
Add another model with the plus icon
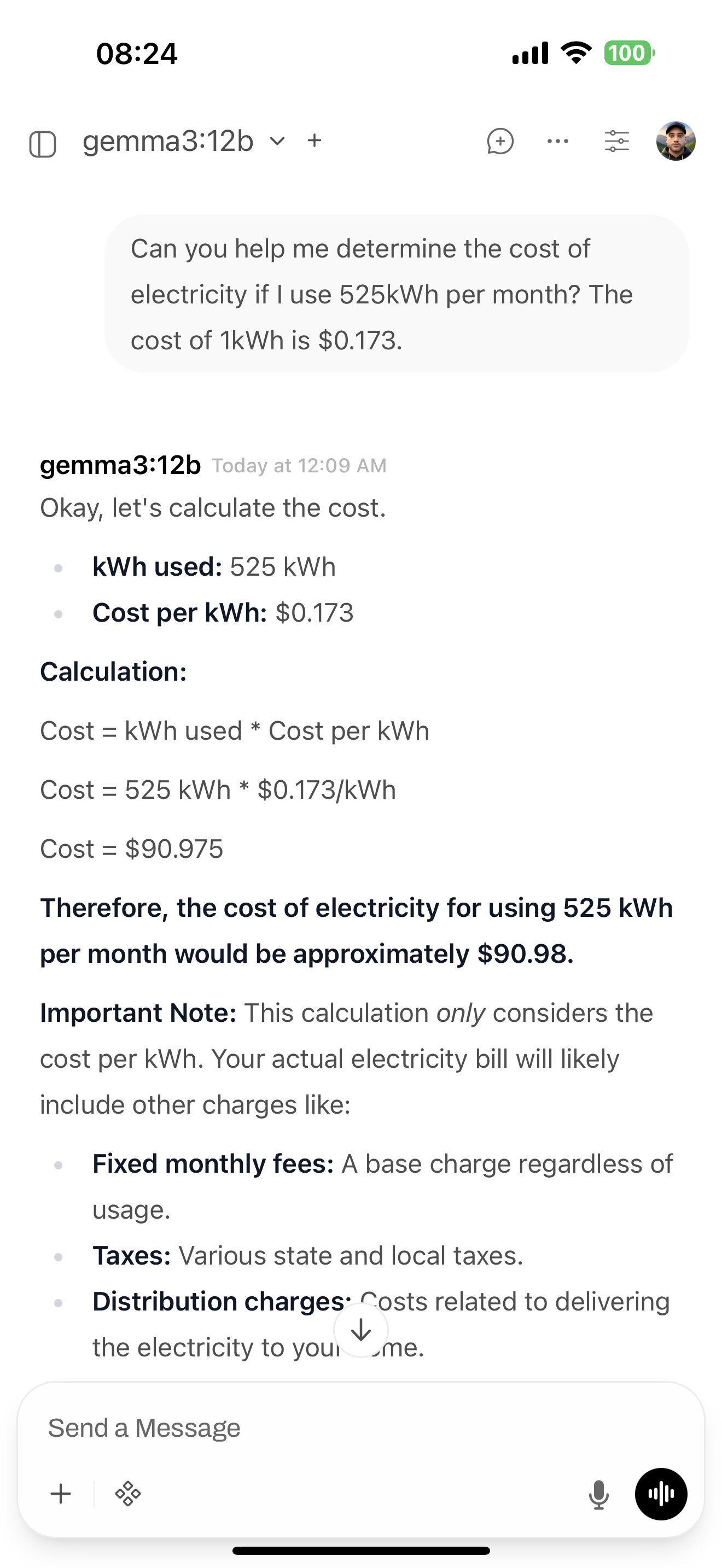tap(315, 141)
